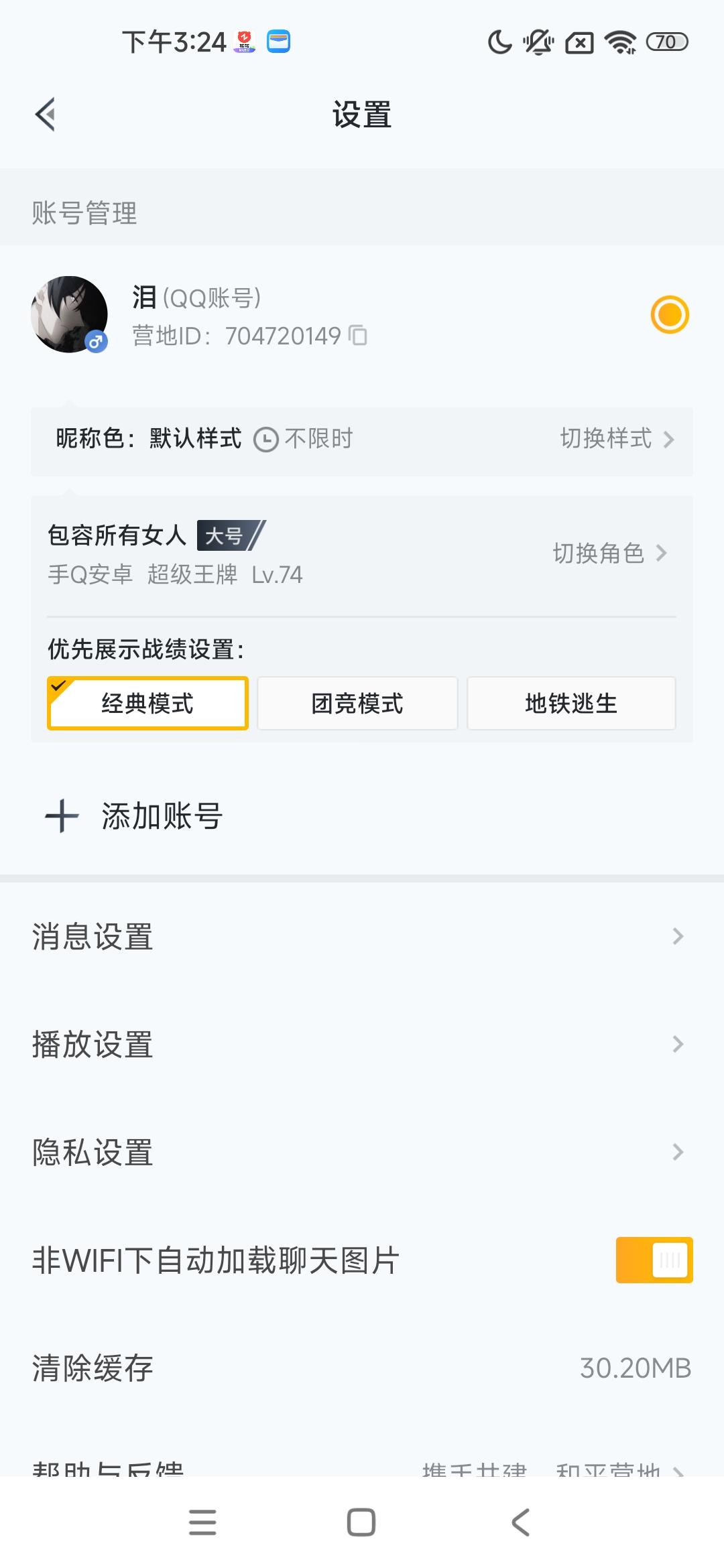
Task: Tap 清除缓存 to clear 30.20MB cache
Action: tap(362, 1368)
